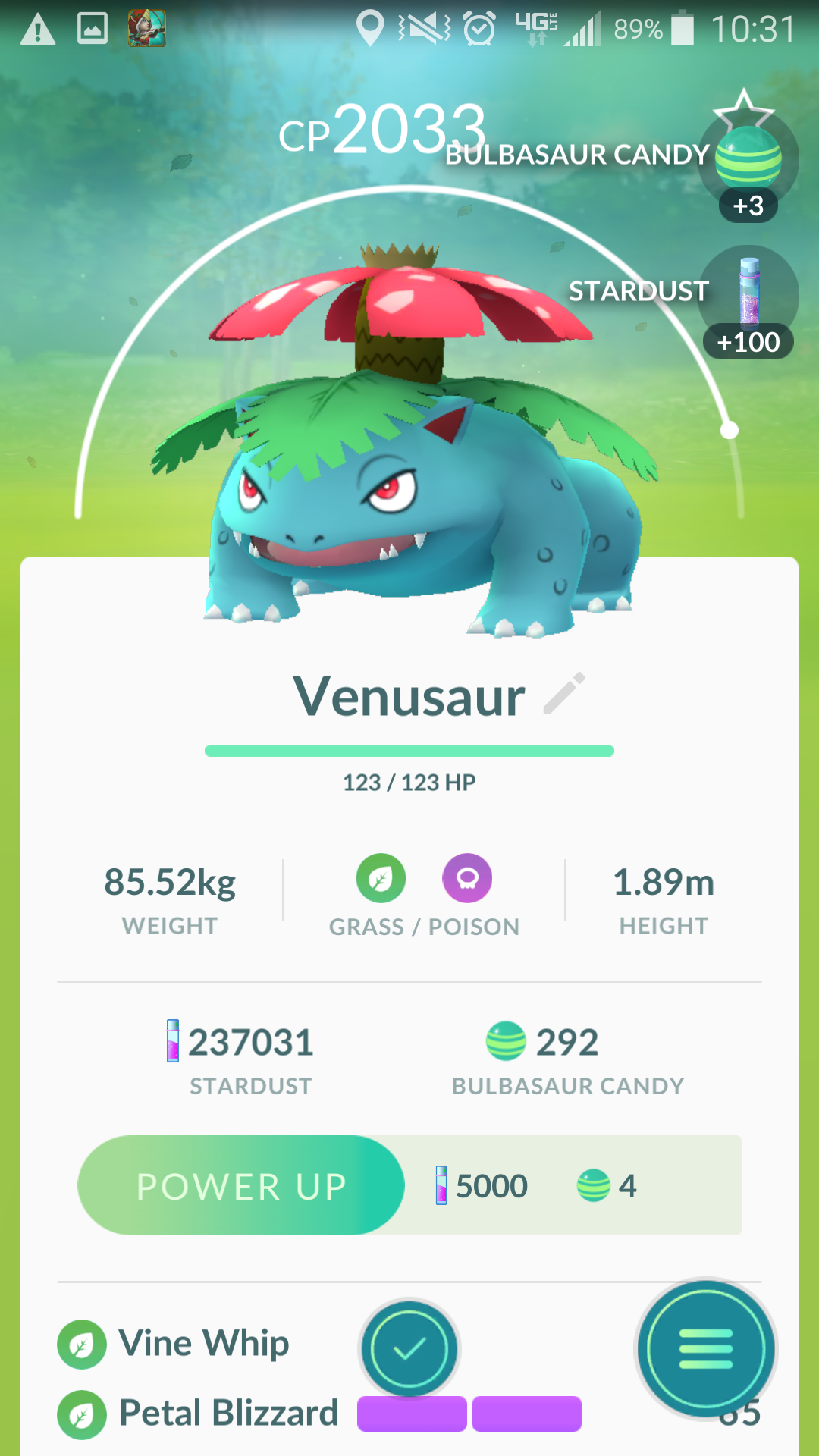819x1456 pixels.
Task: Tap the round checkmark button
Action: [x=409, y=1348]
